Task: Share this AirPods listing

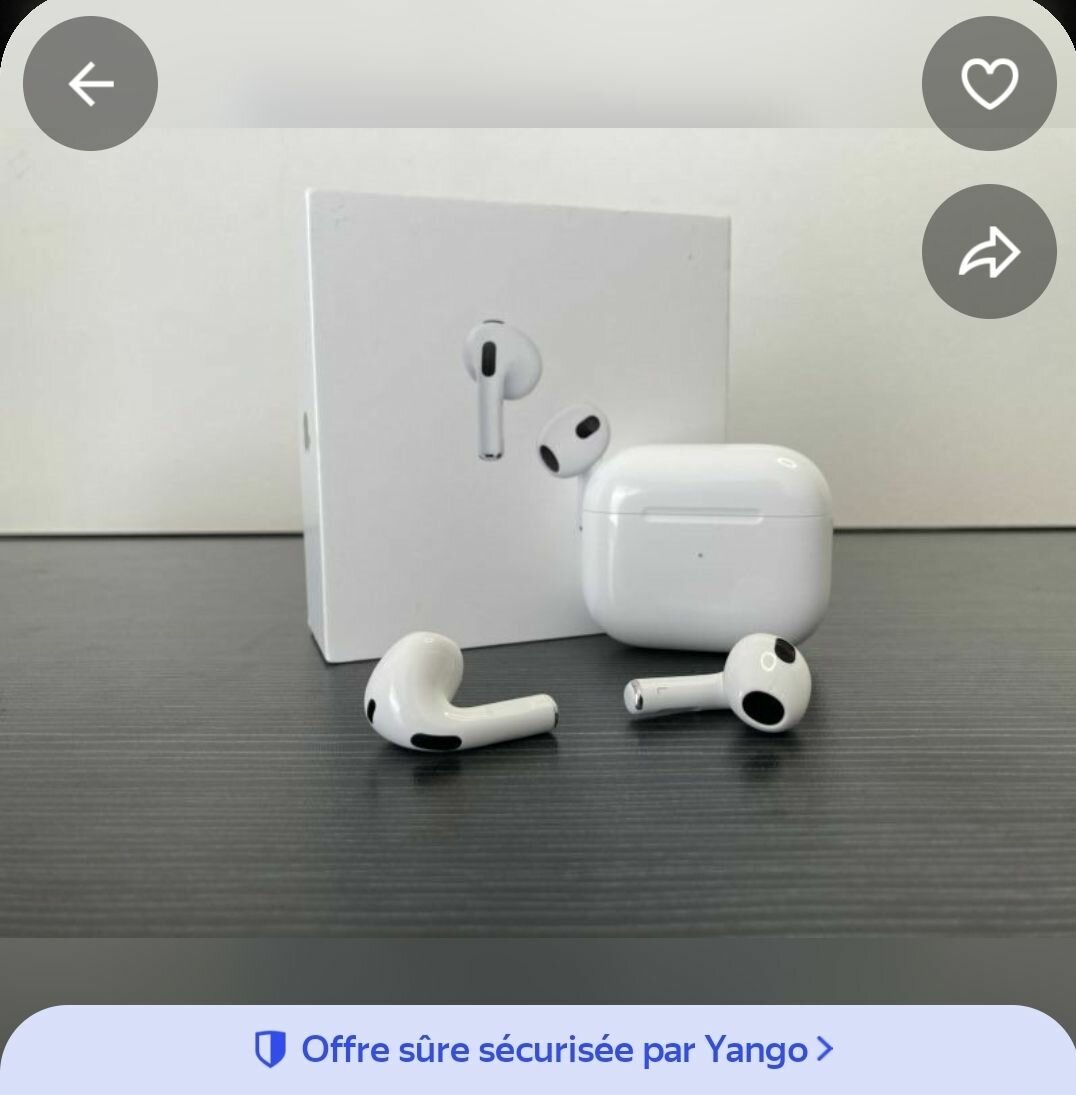Action: (x=988, y=252)
